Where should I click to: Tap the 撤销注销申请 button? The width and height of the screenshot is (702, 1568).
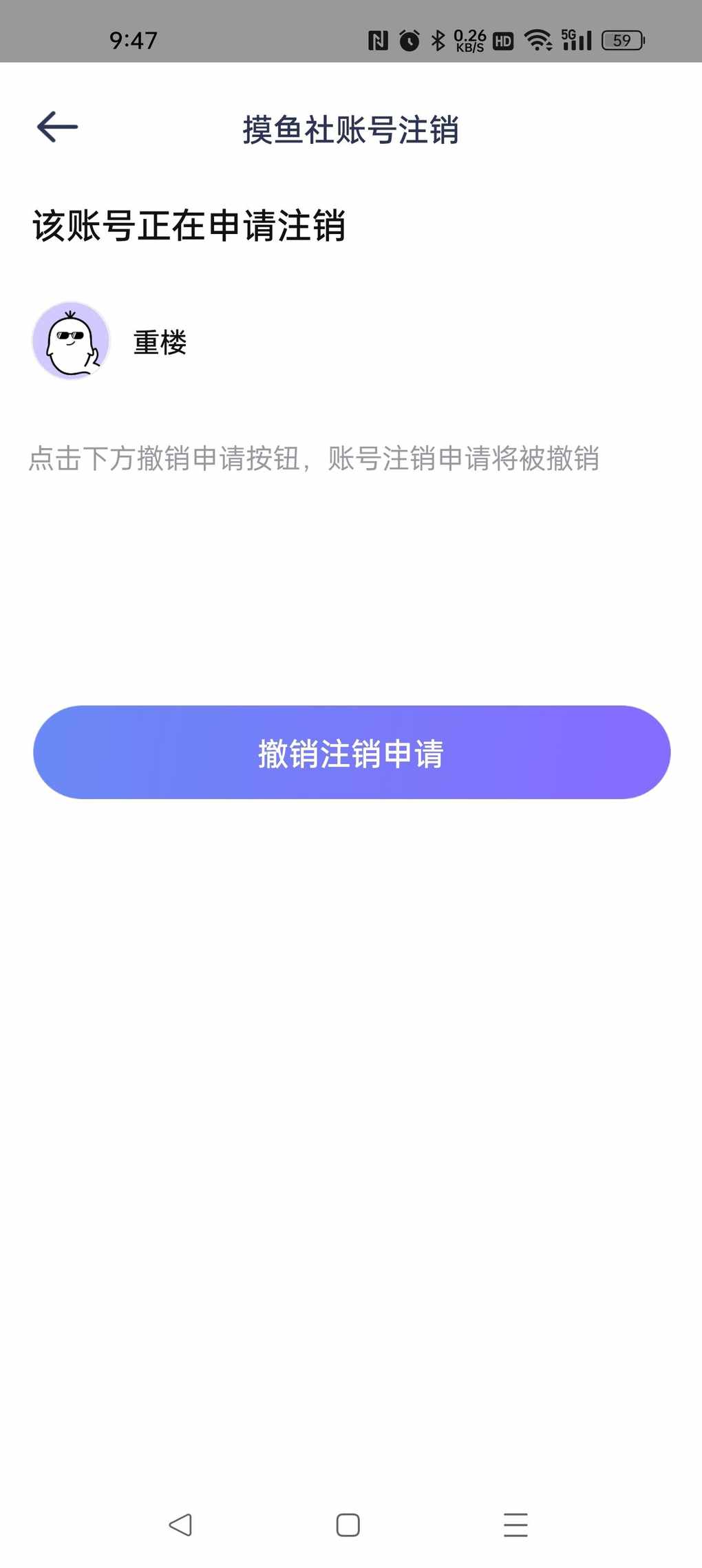352,752
